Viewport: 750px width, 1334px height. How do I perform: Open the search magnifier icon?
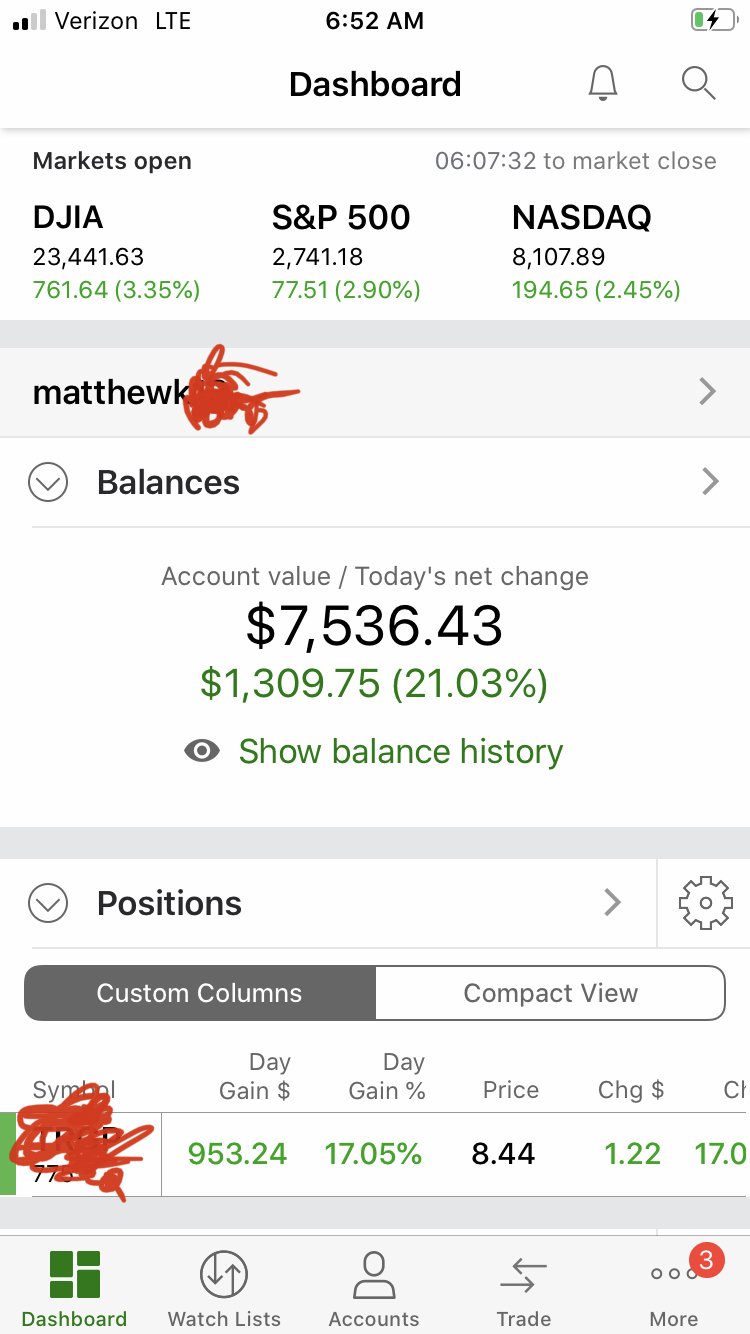(x=698, y=83)
